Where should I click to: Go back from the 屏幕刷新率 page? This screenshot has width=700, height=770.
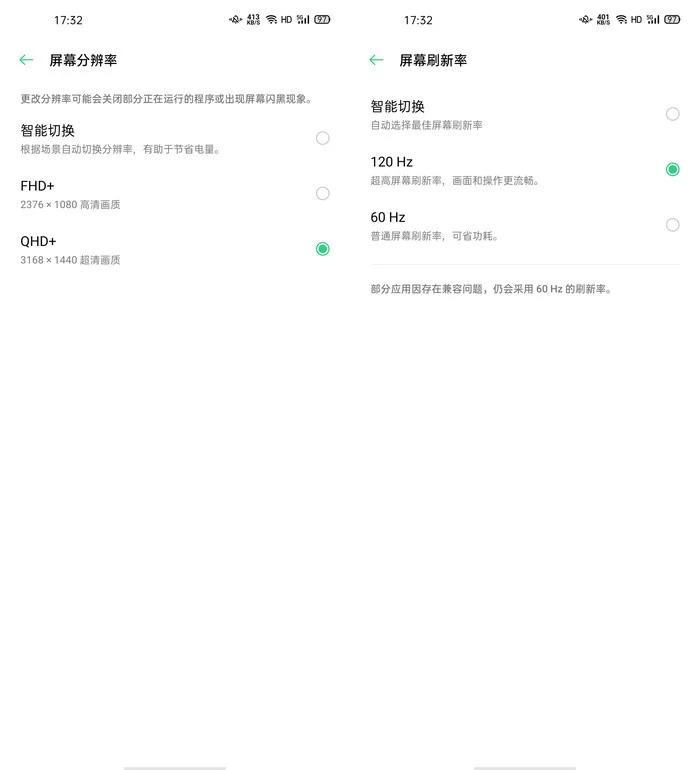[376, 60]
